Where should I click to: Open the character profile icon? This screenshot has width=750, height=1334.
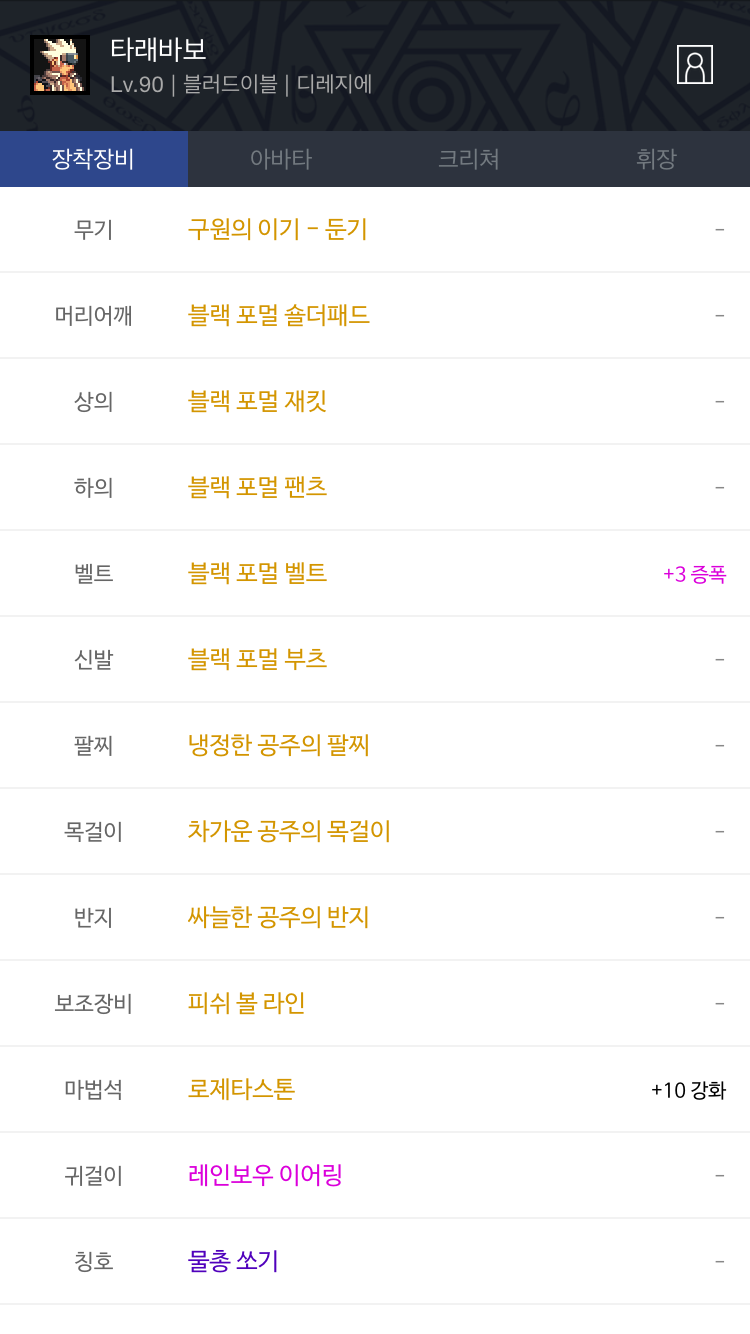(694, 65)
